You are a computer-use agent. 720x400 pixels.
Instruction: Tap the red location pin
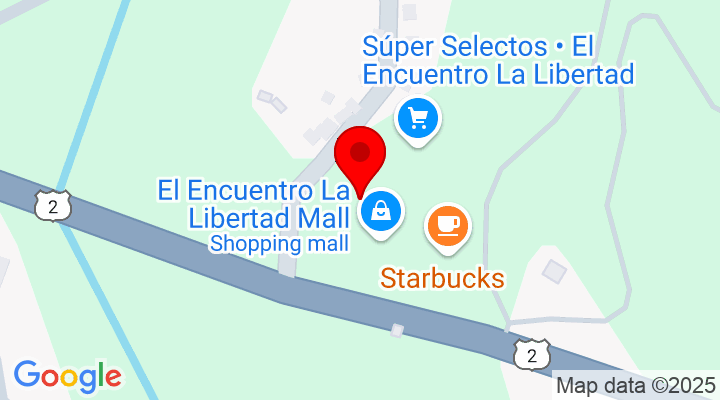pyautogui.click(x=359, y=157)
